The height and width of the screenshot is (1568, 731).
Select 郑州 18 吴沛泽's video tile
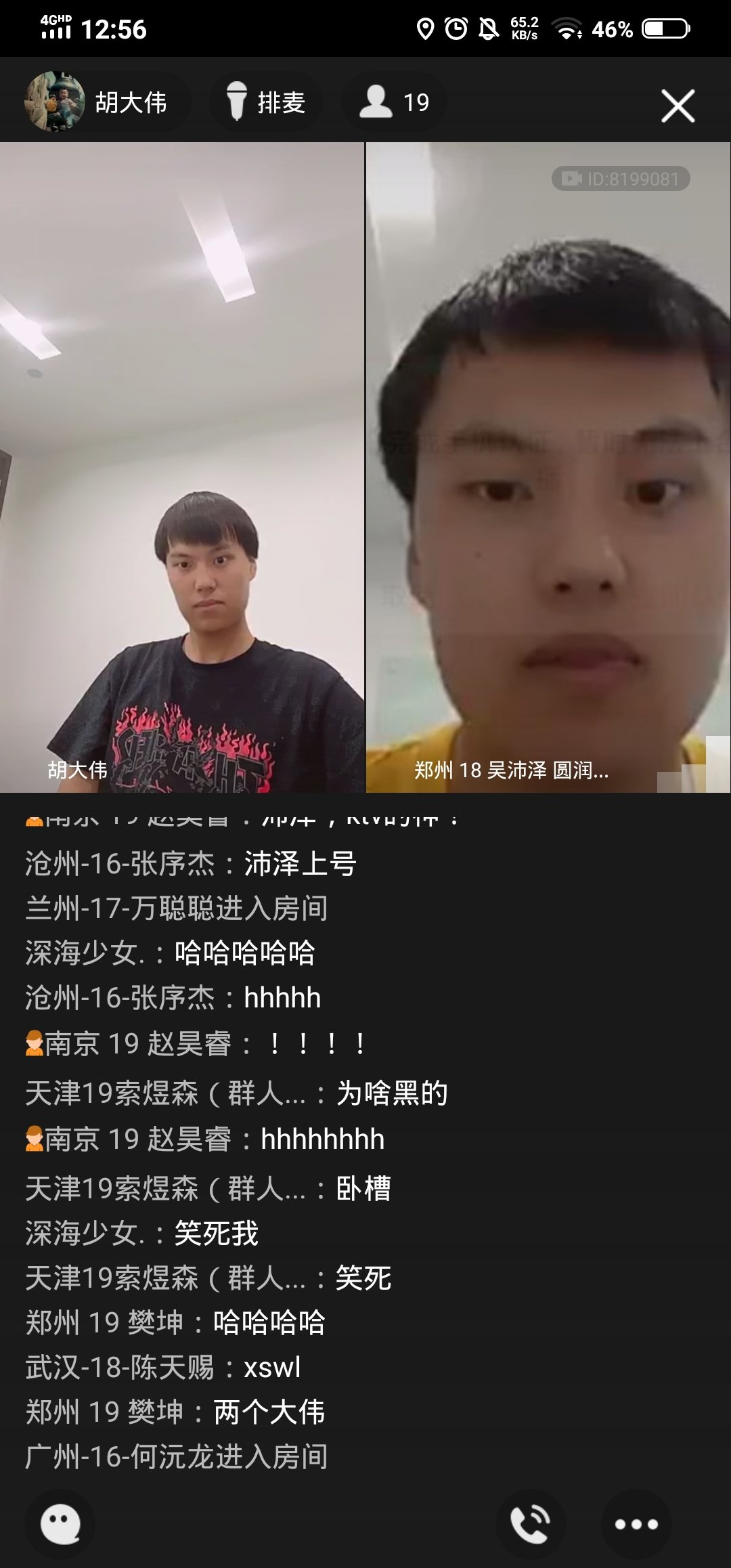pyautogui.click(x=548, y=467)
